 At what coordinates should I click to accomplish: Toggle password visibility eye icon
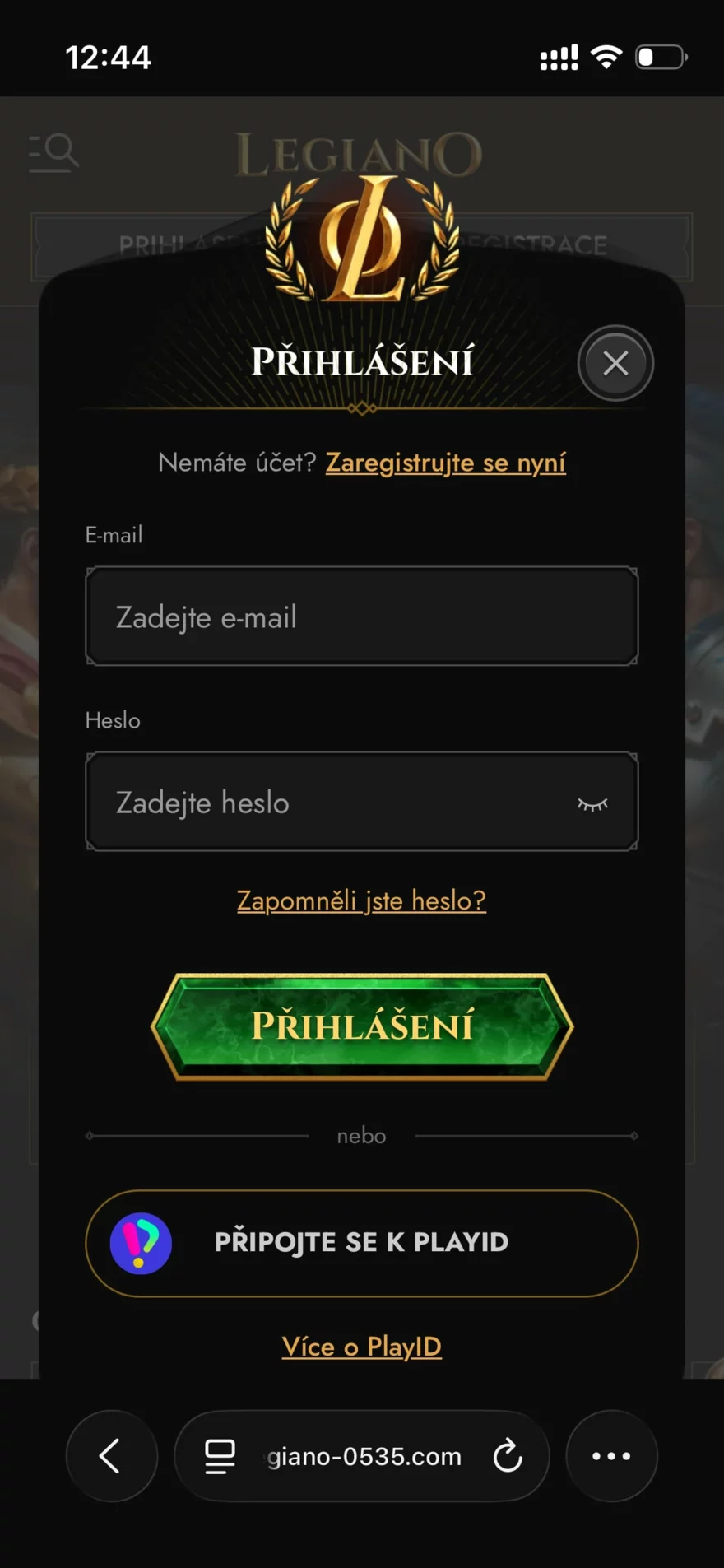[x=592, y=803]
